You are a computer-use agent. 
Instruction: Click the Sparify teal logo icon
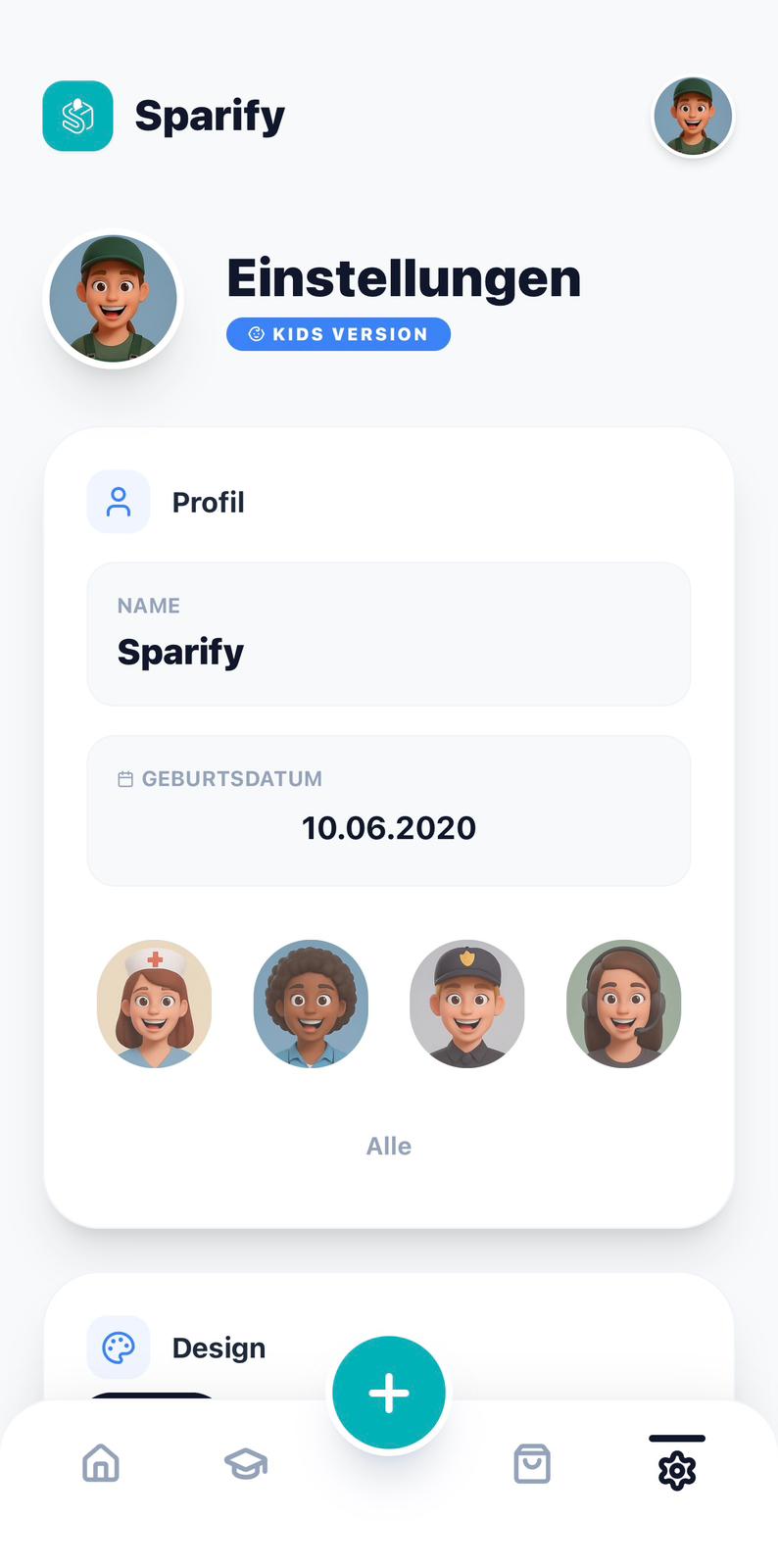pos(77,116)
